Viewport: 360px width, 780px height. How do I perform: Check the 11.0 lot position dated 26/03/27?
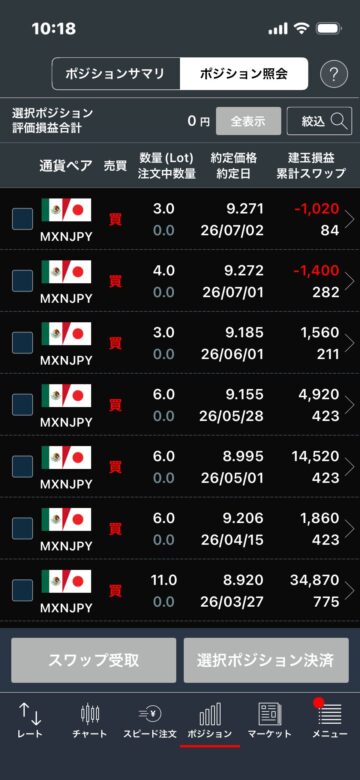(x=22, y=590)
